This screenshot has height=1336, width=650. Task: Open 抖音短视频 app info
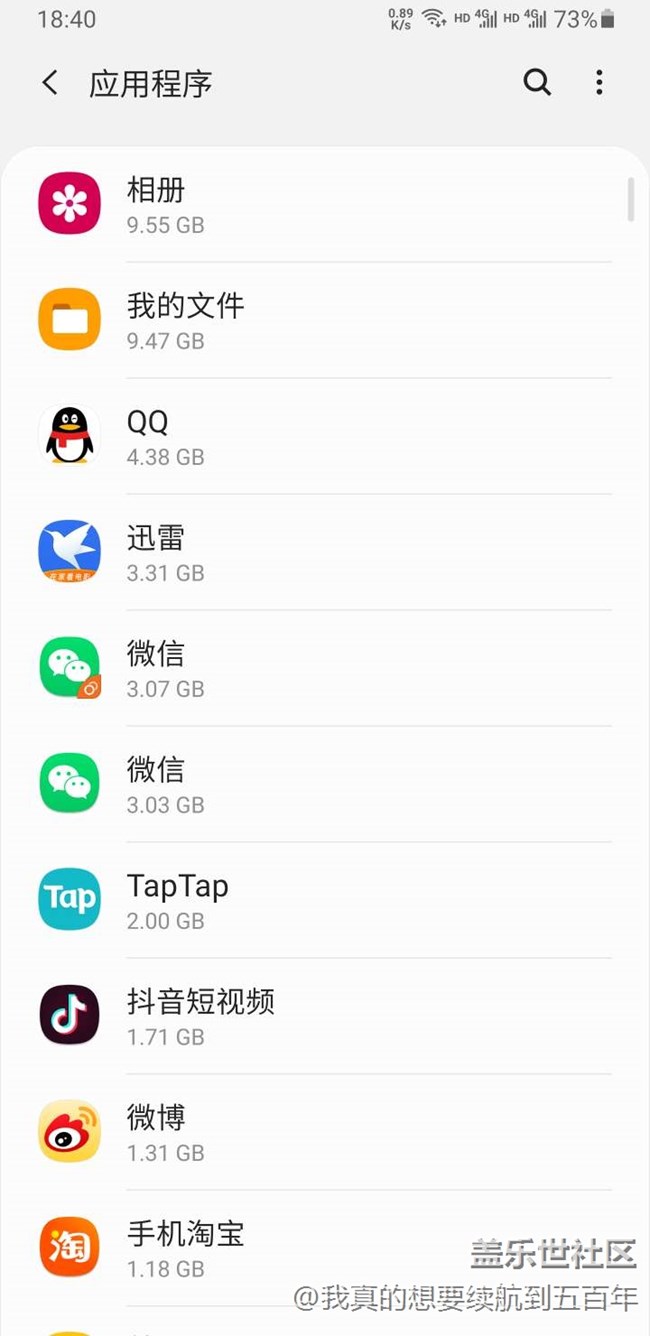point(325,1016)
